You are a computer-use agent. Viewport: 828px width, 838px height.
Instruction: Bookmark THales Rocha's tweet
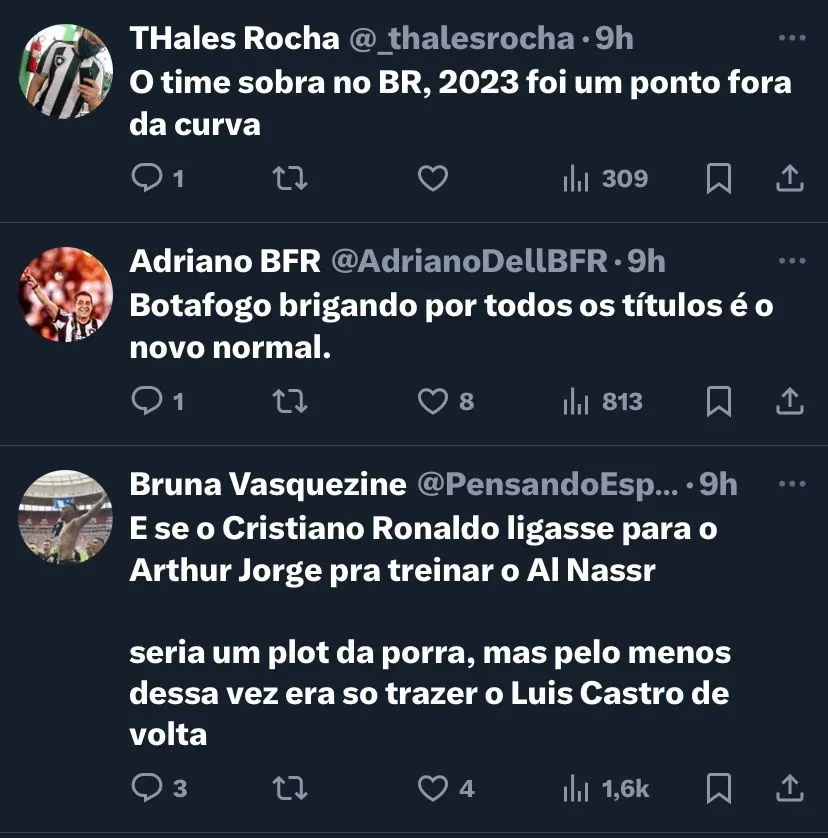(718, 179)
